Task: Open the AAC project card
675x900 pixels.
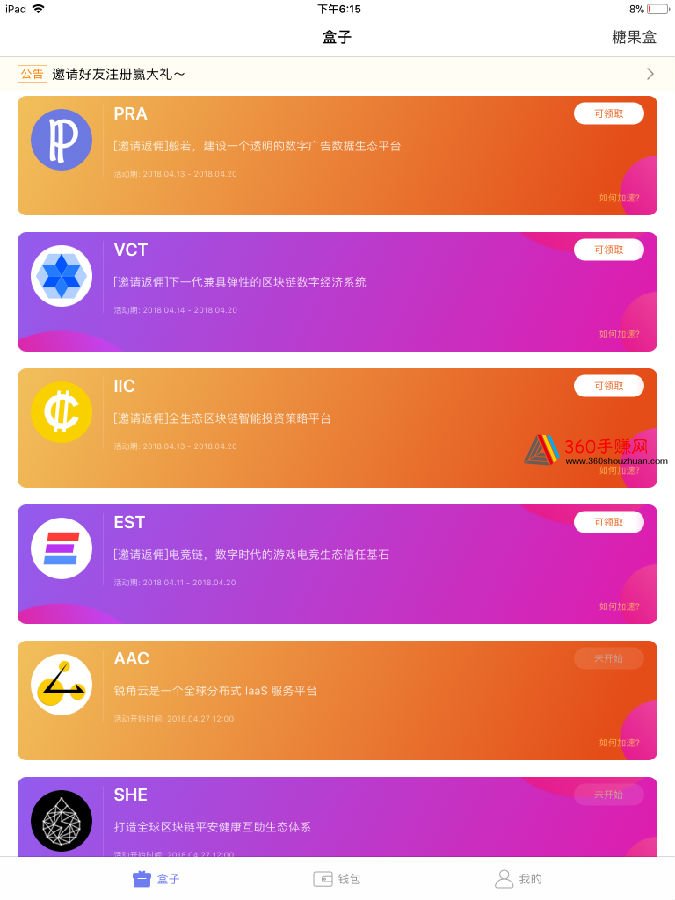Action: [x=300, y=700]
